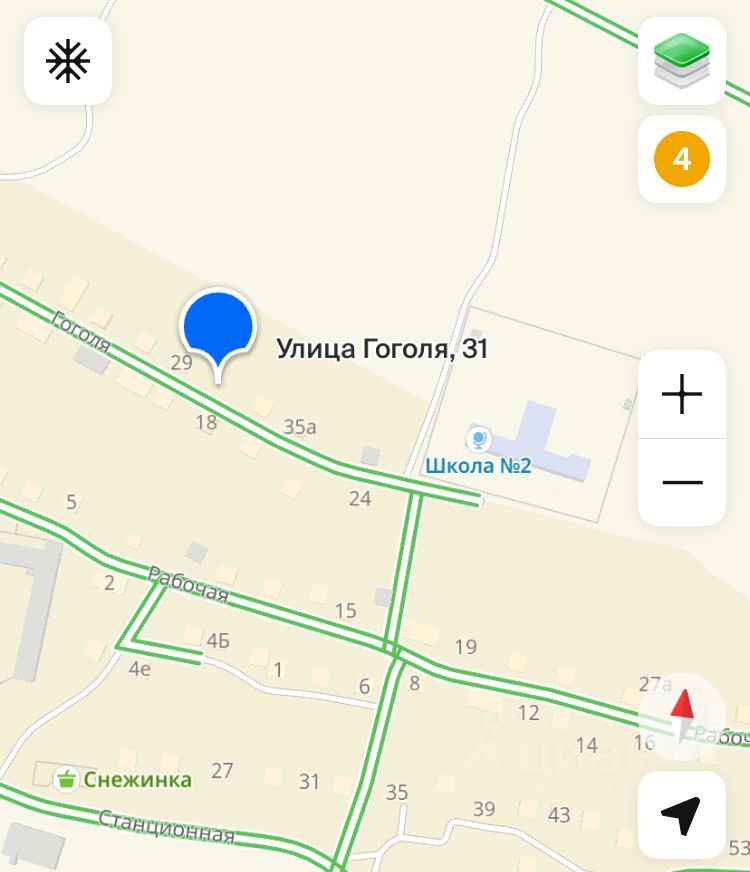Screen dimensions: 750x872
Task: Center the map on my location
Action: pos(682,815)
